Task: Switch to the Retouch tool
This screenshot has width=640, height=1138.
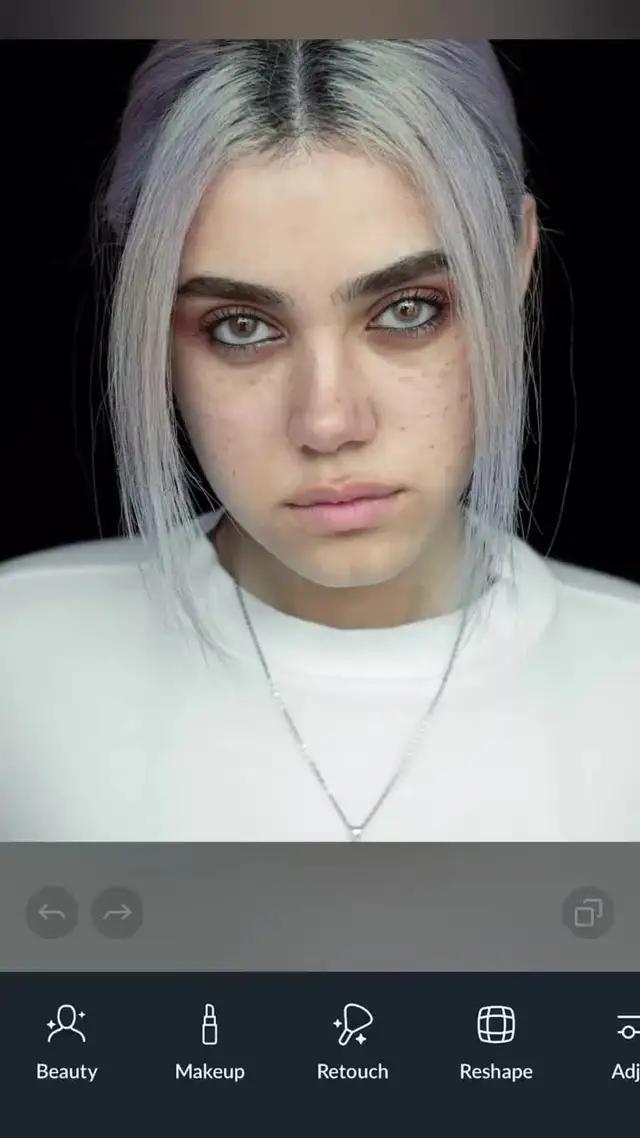Action: click(352, 1043)
